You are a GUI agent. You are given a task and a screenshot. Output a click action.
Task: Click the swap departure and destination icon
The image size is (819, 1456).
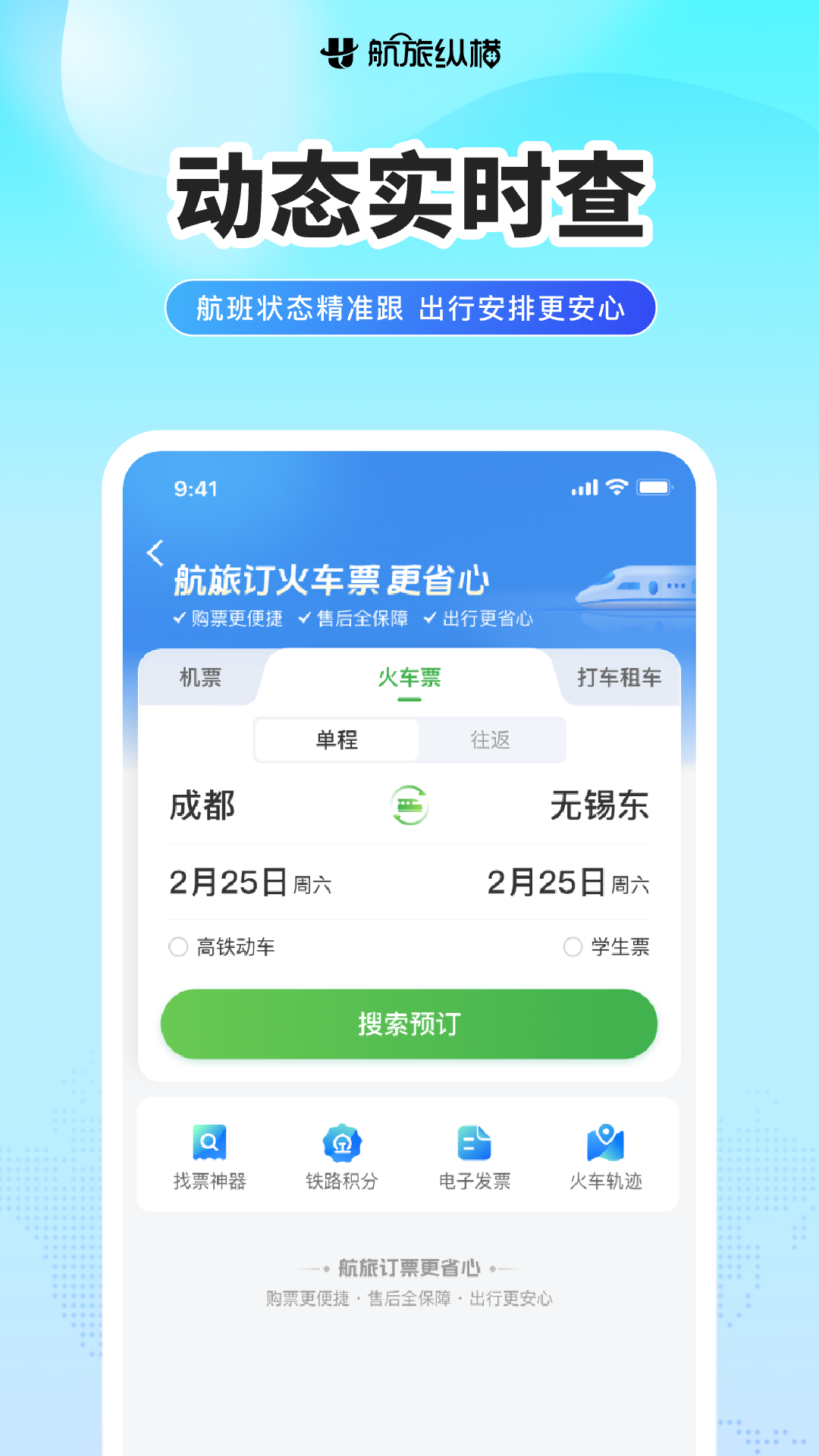(x=409, y=806)
